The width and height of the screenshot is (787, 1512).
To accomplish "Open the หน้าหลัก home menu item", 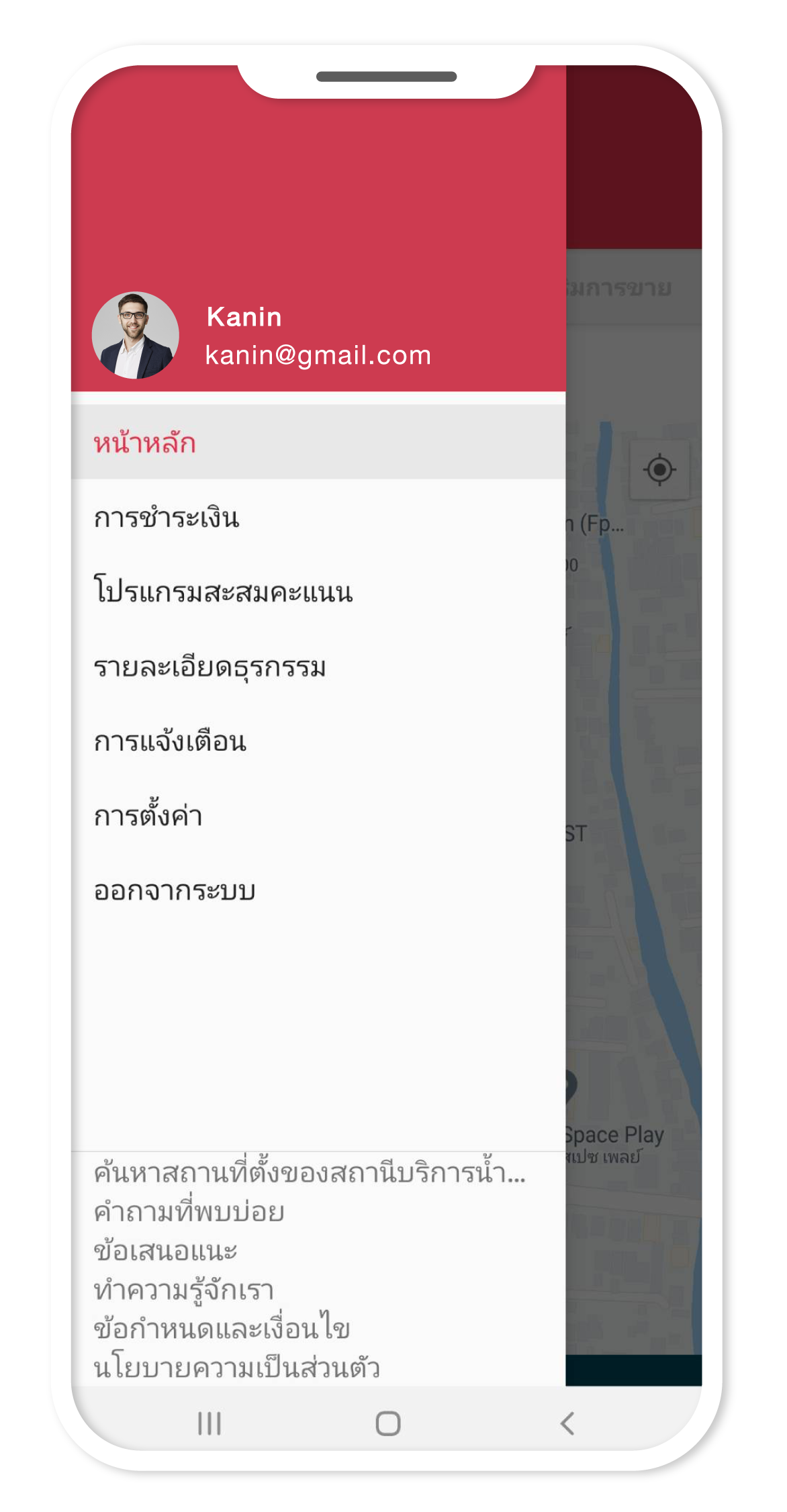I will 145,443.
